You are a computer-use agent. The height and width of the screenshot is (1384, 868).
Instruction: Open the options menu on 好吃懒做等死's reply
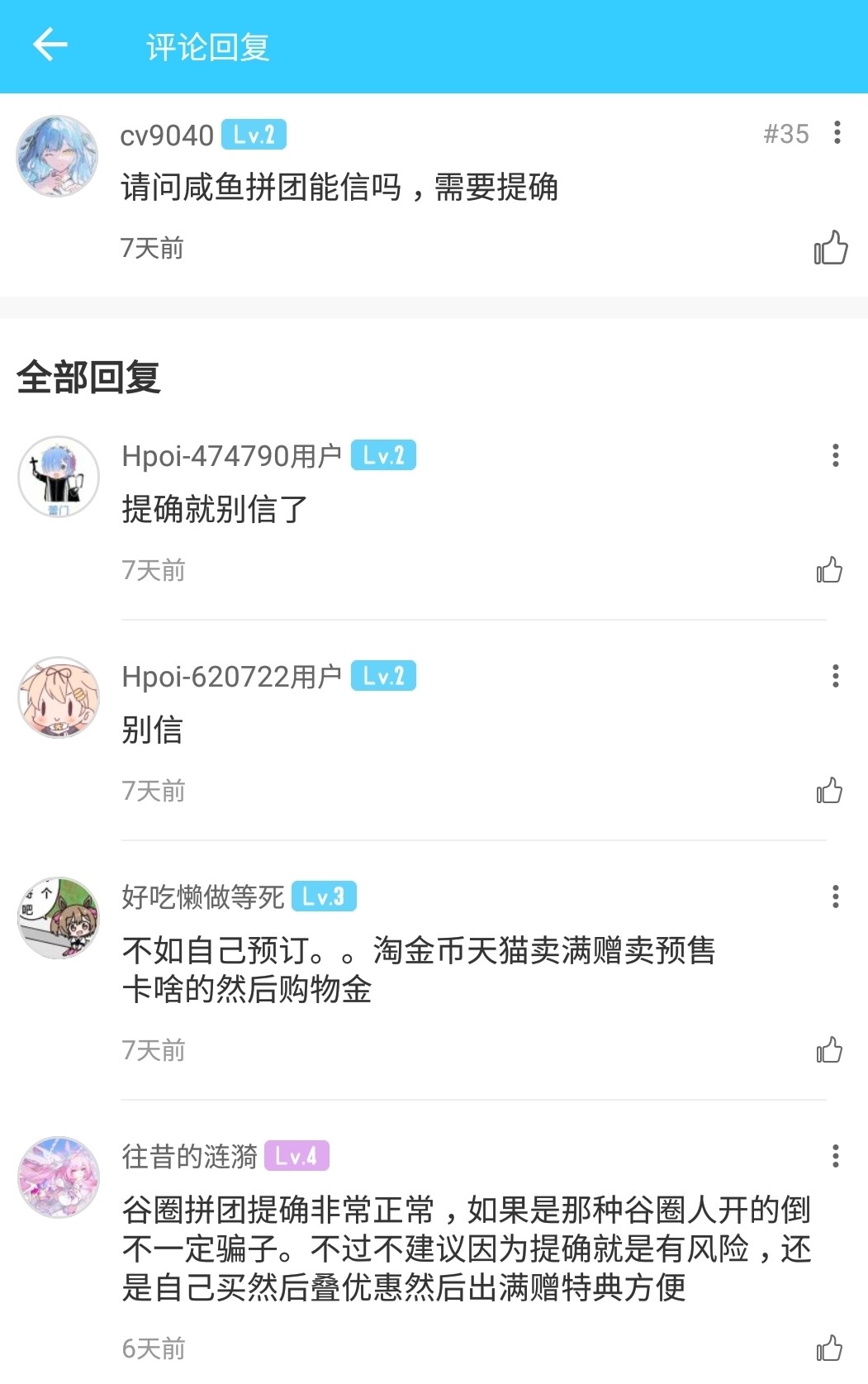837,897
